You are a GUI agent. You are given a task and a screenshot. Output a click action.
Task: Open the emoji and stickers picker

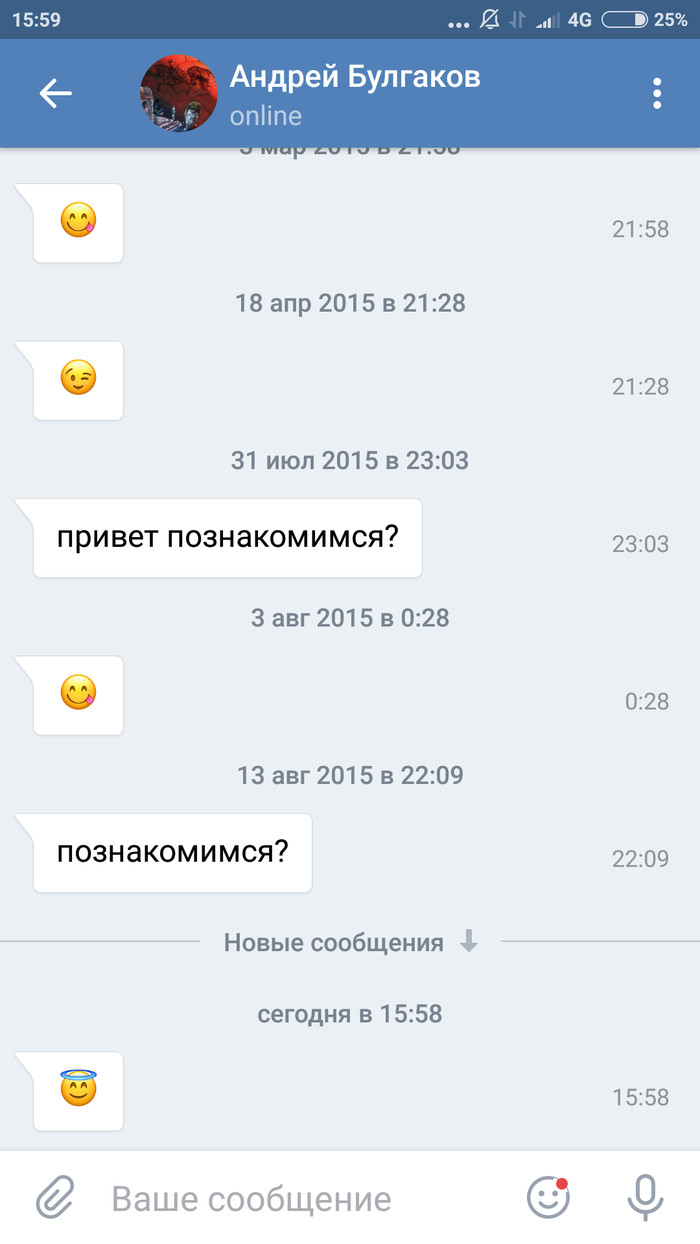tap(548, 1197)
